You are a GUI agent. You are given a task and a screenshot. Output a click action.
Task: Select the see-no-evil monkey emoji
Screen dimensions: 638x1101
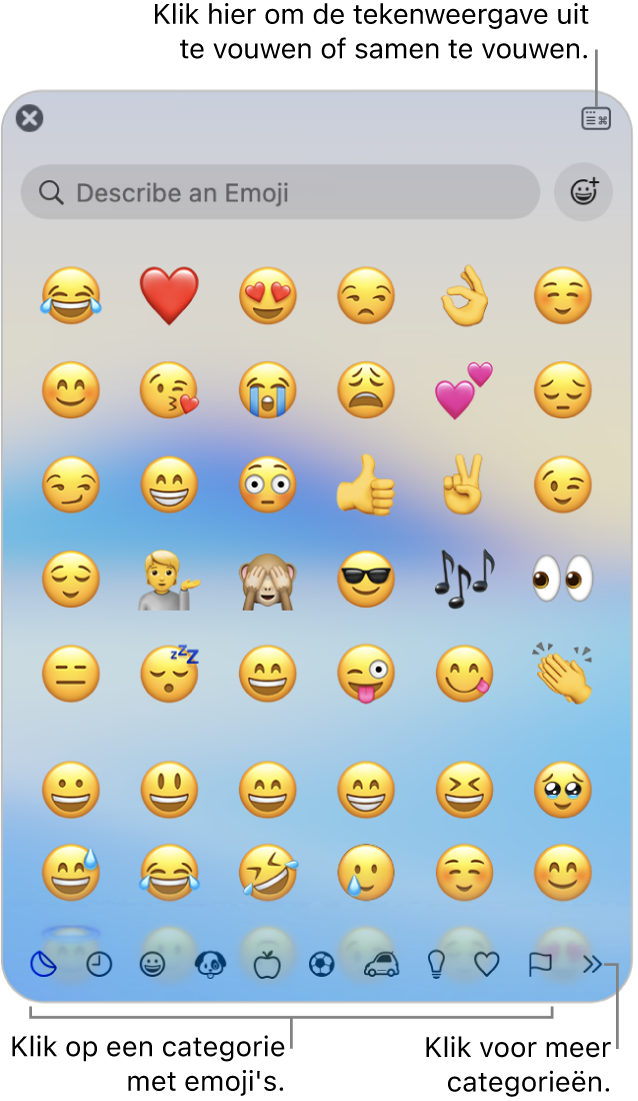268,579
